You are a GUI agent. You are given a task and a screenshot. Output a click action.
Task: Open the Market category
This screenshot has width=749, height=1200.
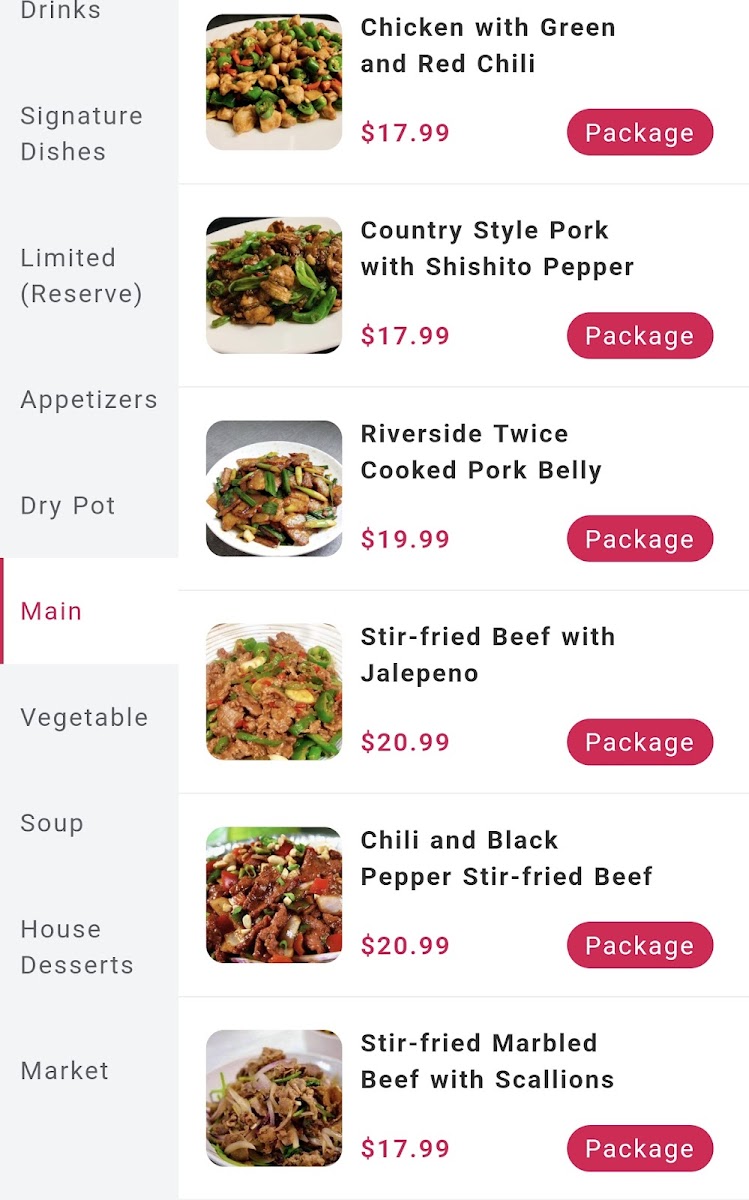click(x=89, y=1071)
